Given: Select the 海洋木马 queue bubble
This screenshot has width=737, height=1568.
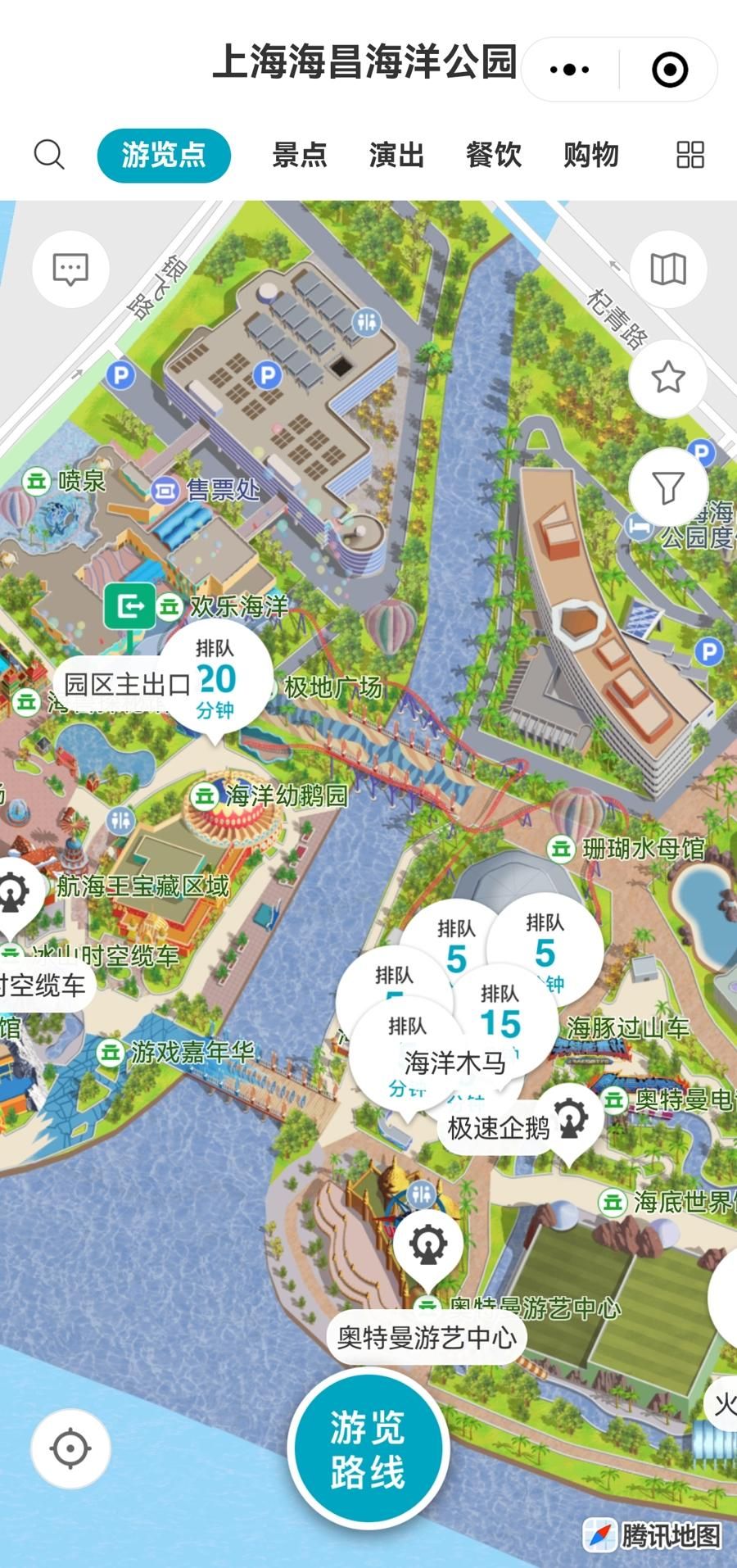Looking at the screenshot, I should coord(455,1063).
